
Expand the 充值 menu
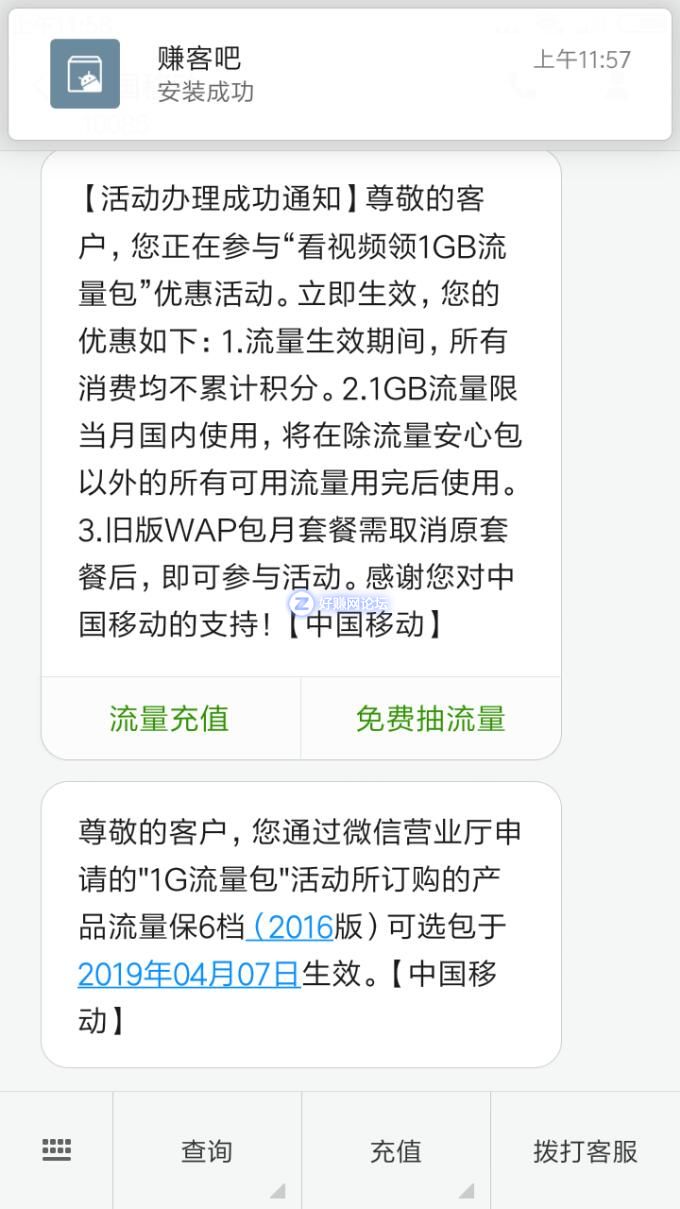(396, 1152)
